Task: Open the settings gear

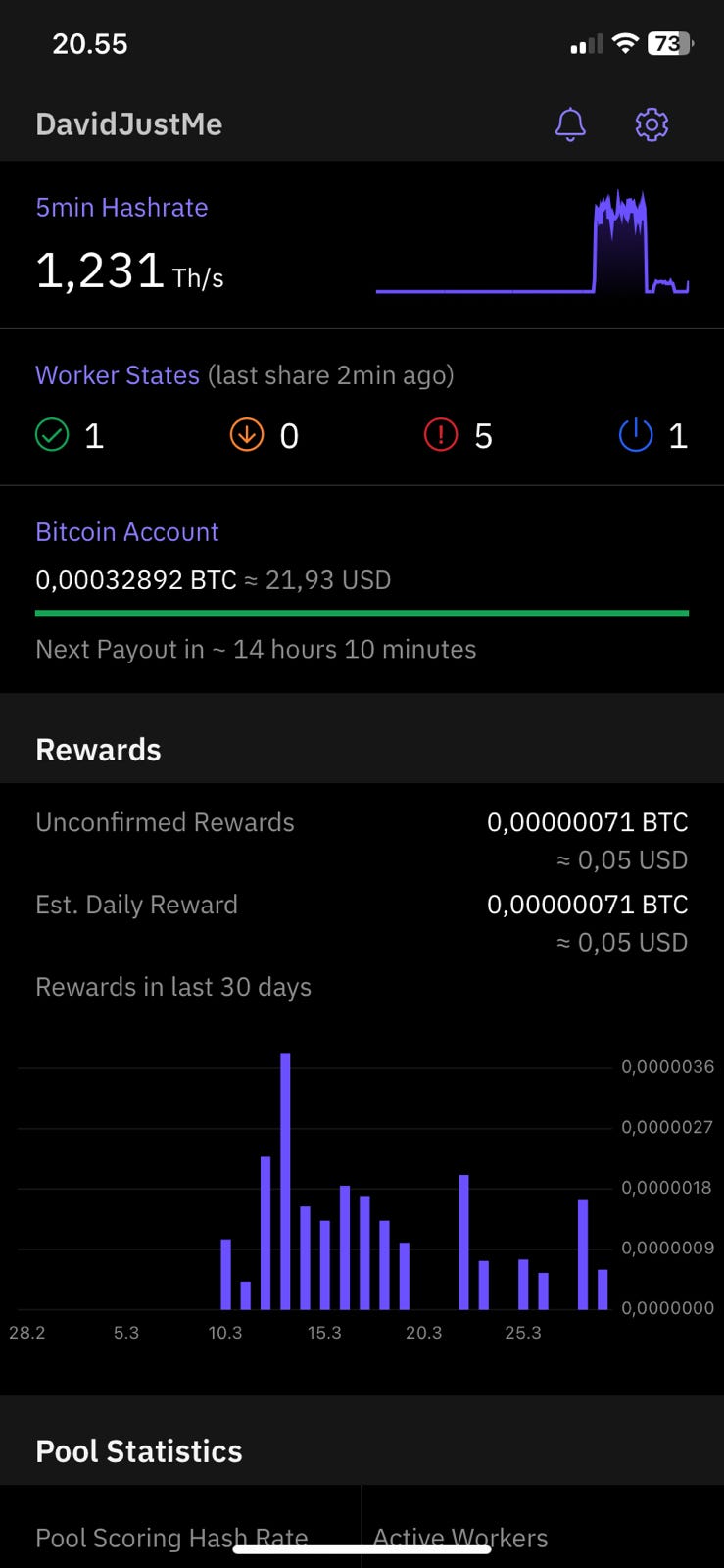Action: coord(652,124)
